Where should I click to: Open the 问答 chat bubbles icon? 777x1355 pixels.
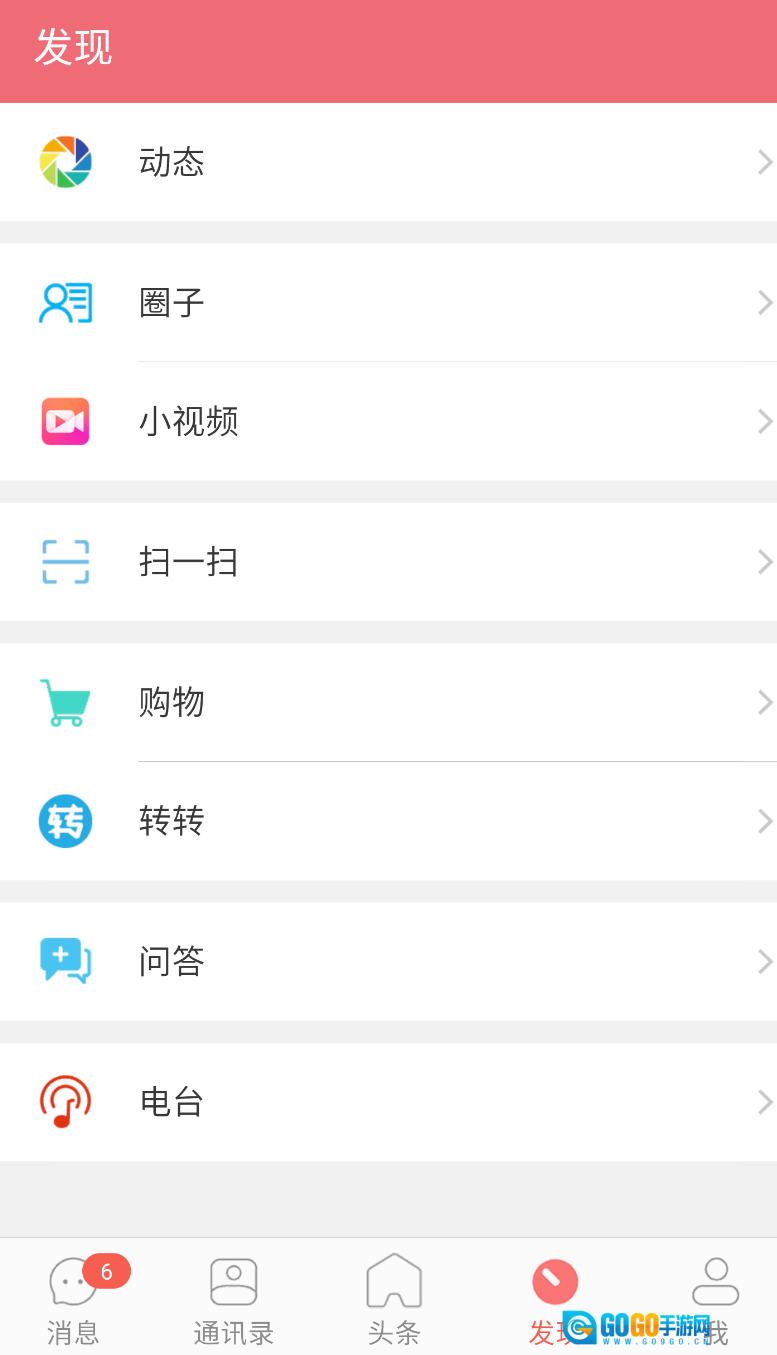[64, 962]
